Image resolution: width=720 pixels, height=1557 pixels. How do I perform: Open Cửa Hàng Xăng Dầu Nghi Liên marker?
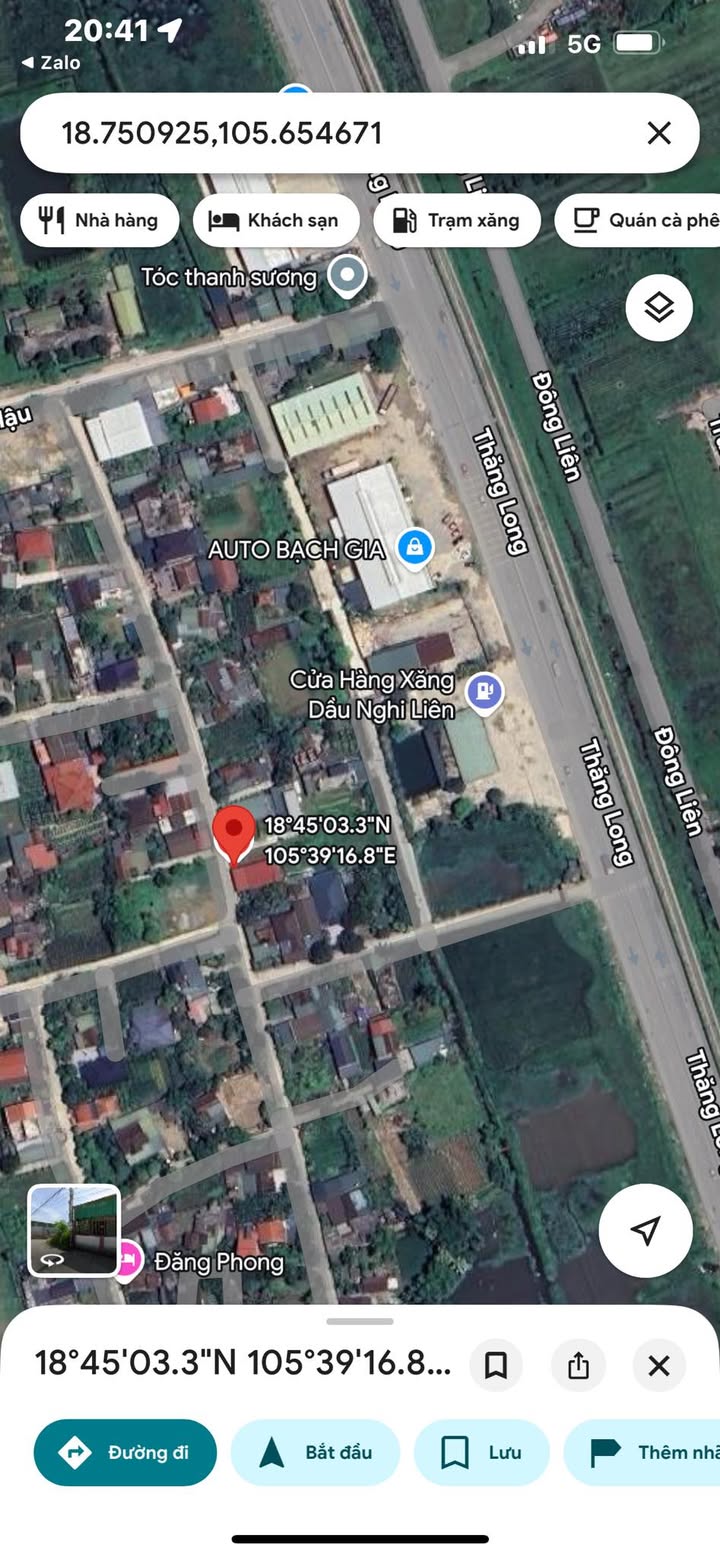click(x=485, y=692)
